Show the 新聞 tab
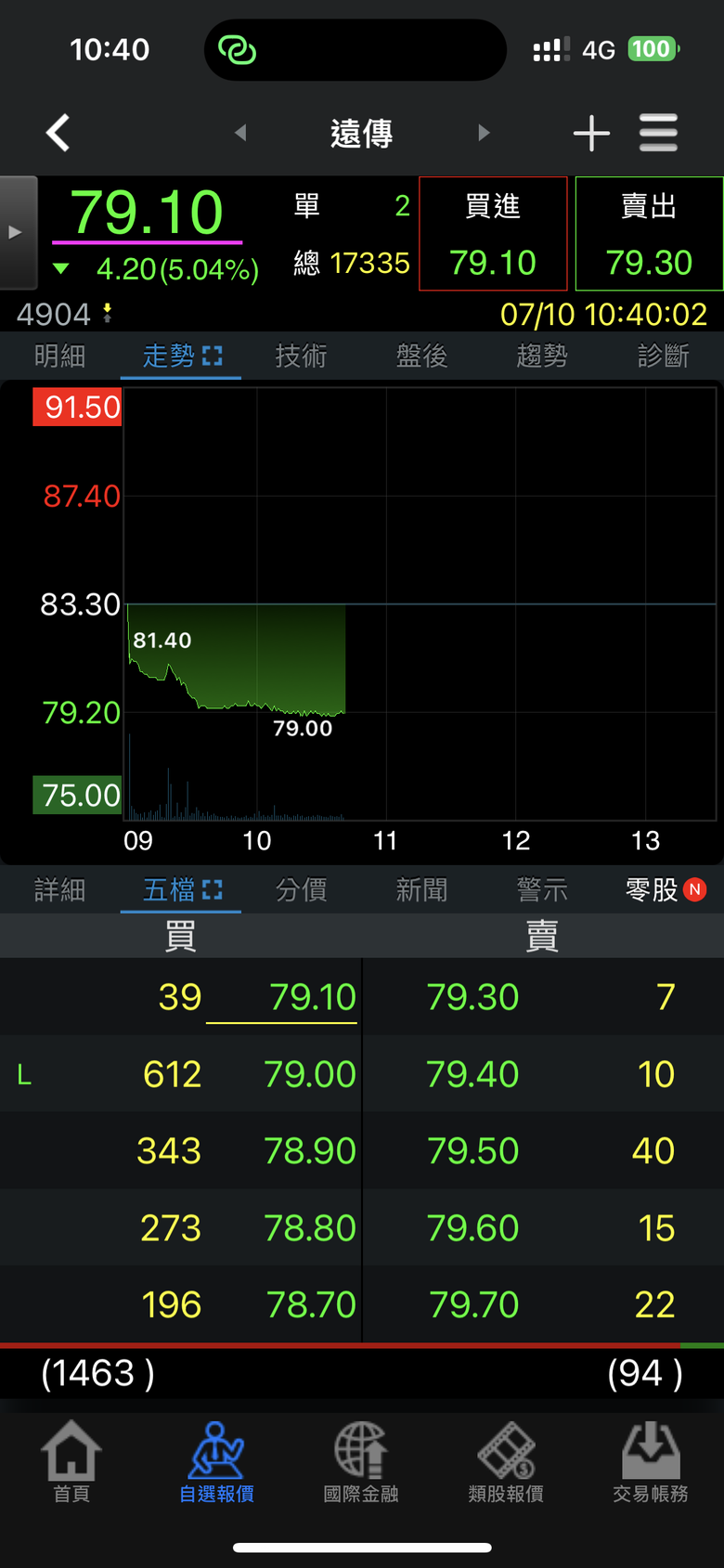This screenshot has height=1568, width=724. tap(421, 890)
